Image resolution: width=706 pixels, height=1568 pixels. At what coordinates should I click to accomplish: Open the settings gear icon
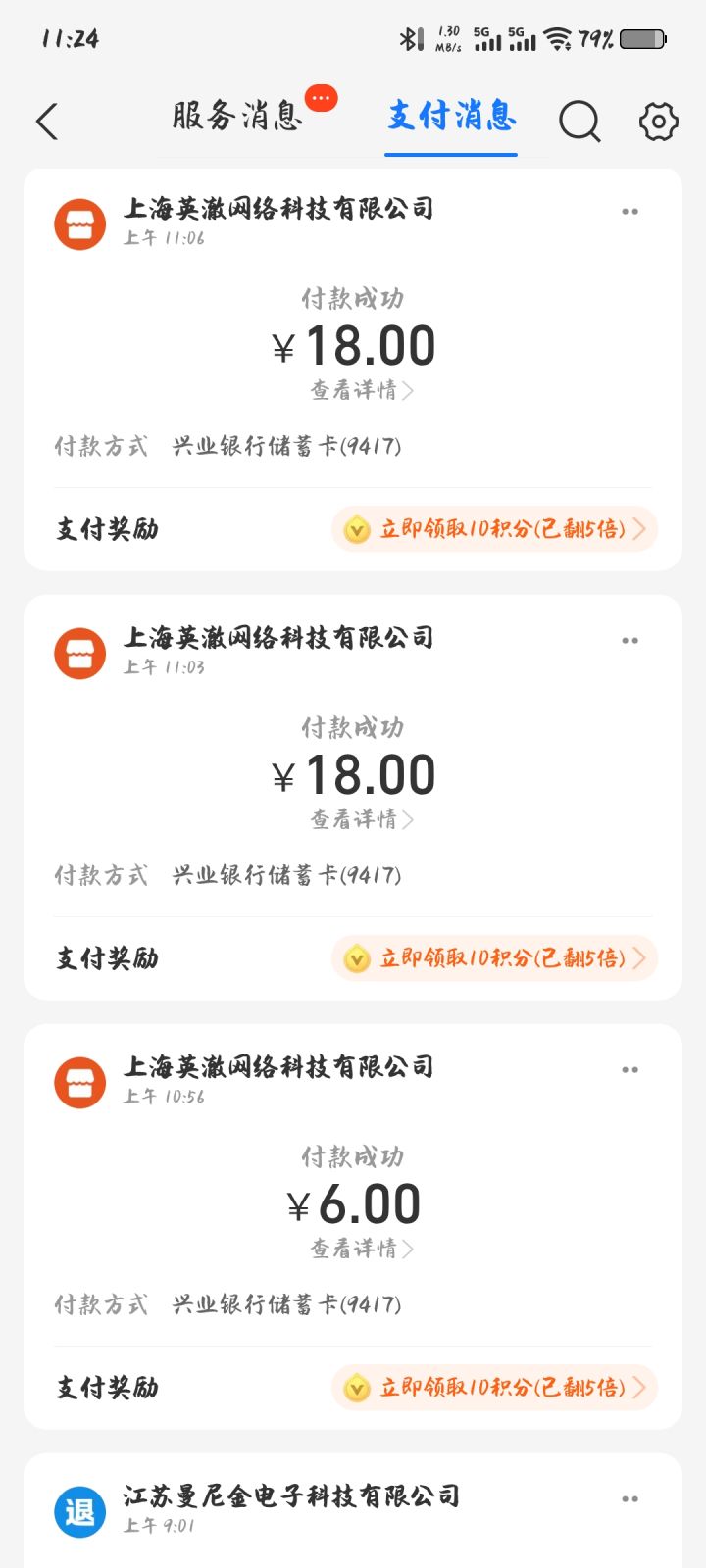[x=657, y=122]
